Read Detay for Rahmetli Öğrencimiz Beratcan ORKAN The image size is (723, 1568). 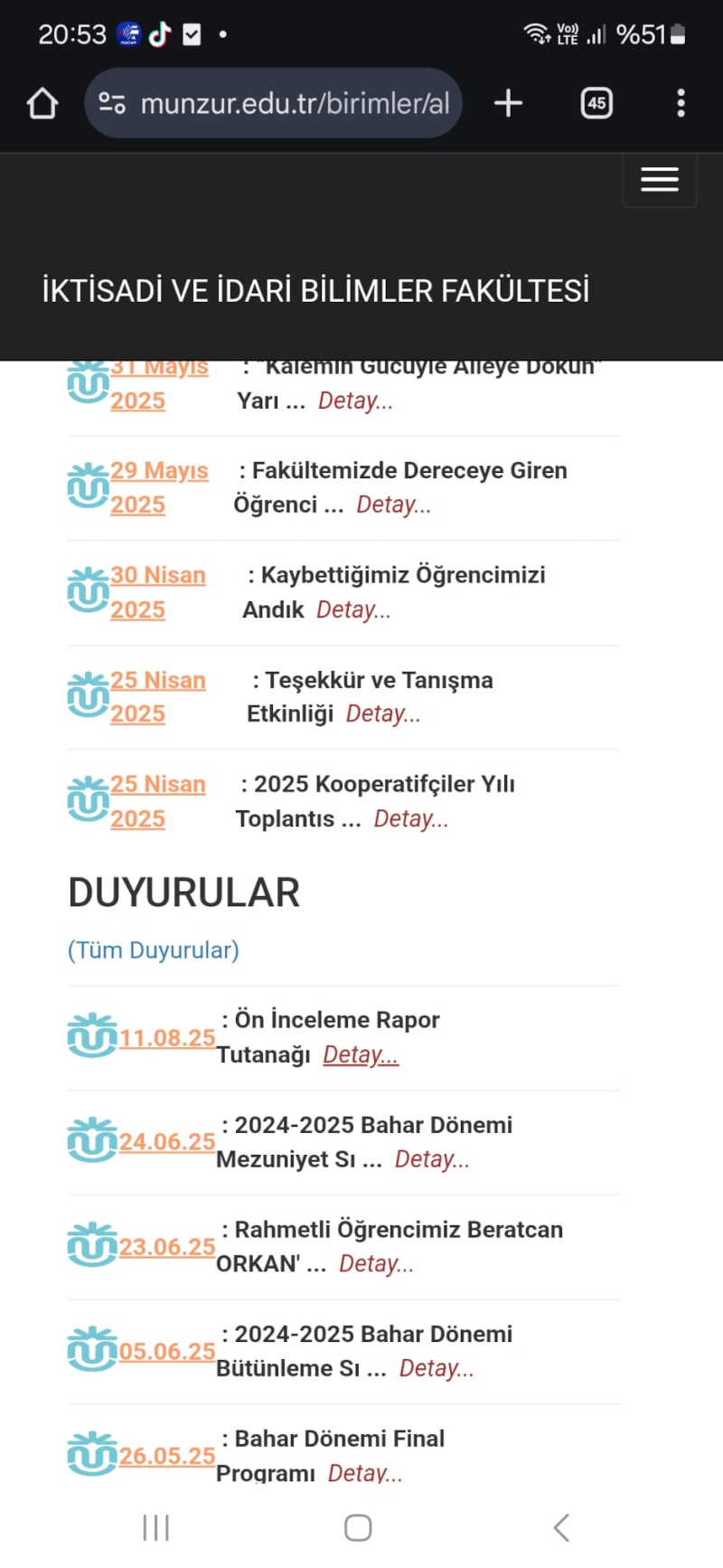(376, 1264)
